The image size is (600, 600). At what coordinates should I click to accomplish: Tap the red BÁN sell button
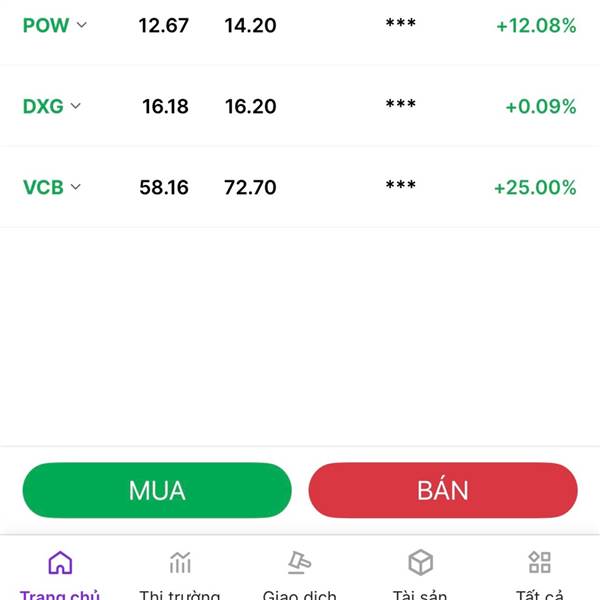443,490
